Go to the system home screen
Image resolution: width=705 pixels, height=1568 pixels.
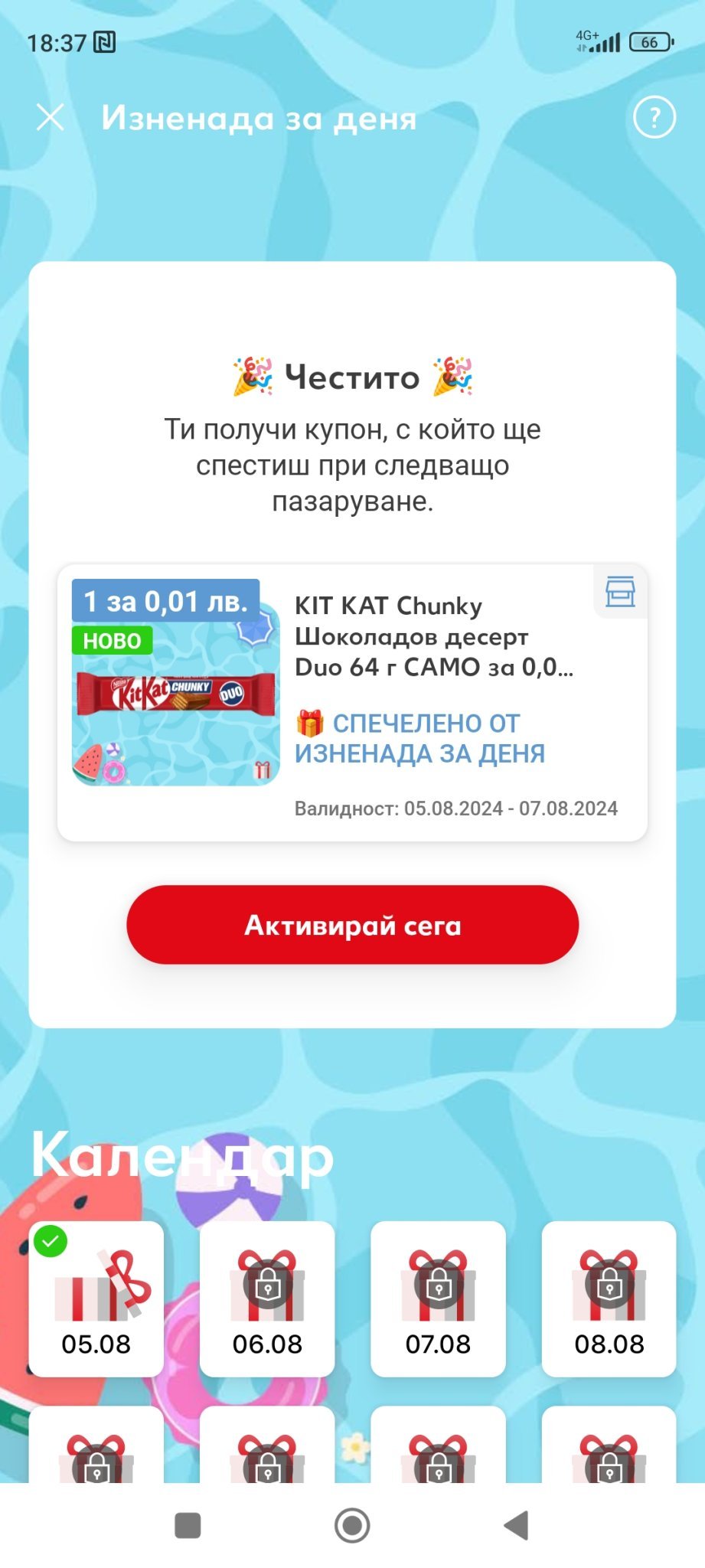pos(352,1525)
